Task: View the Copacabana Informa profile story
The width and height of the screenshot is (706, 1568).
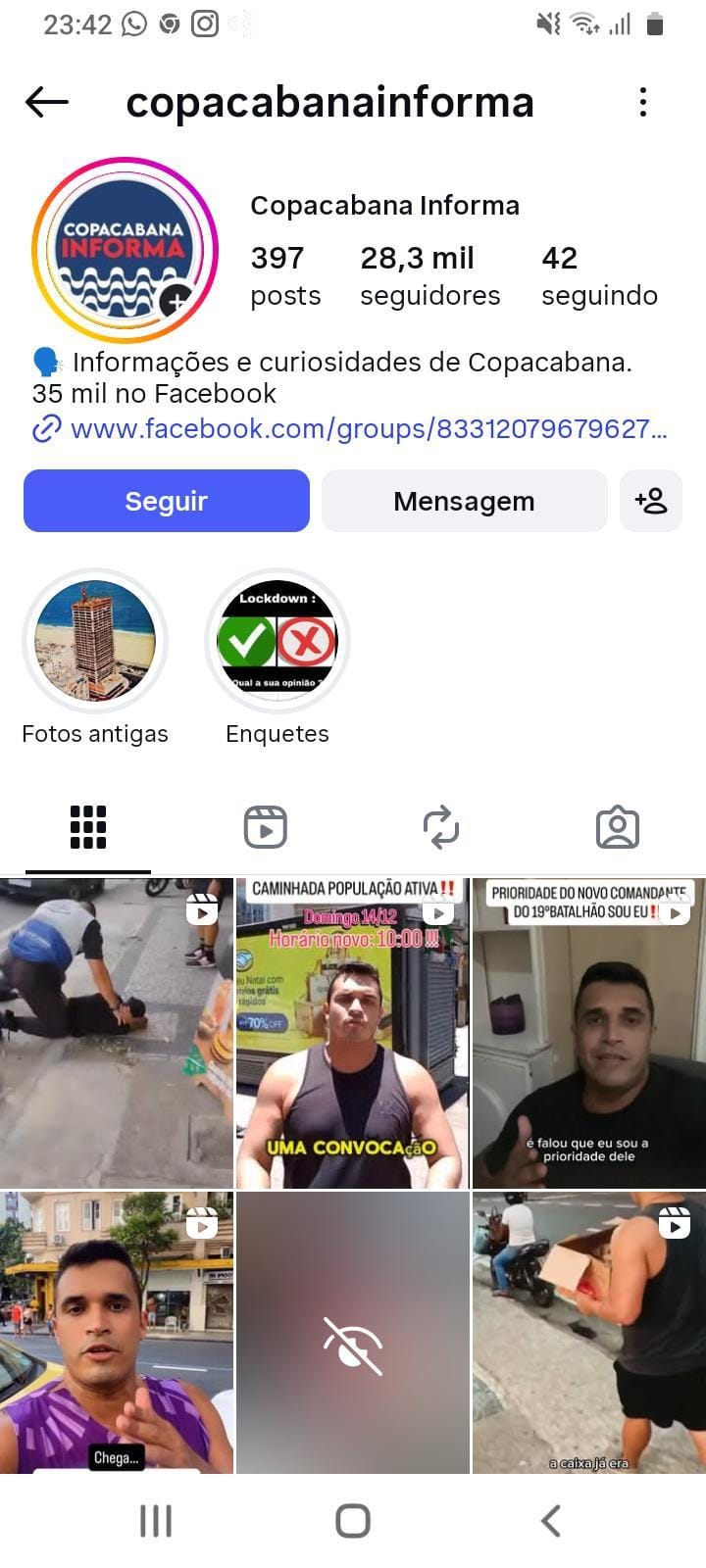Action: (x=125, y=250)
